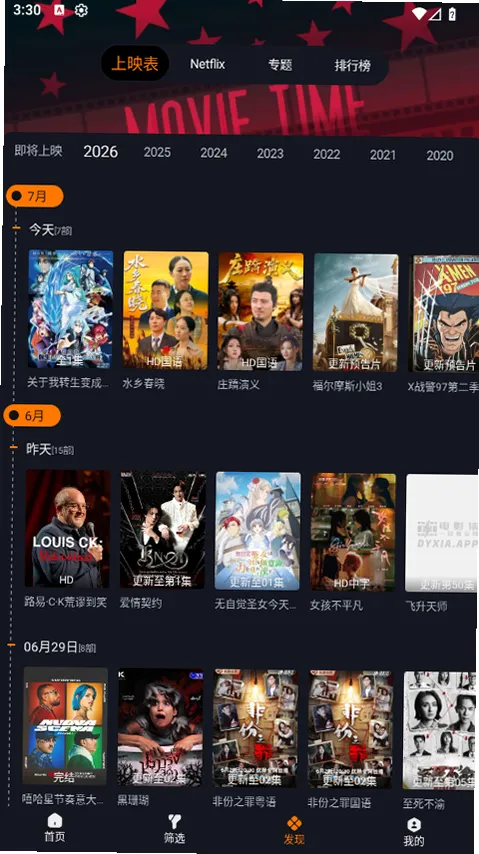Select year 2024

[214, 153]
